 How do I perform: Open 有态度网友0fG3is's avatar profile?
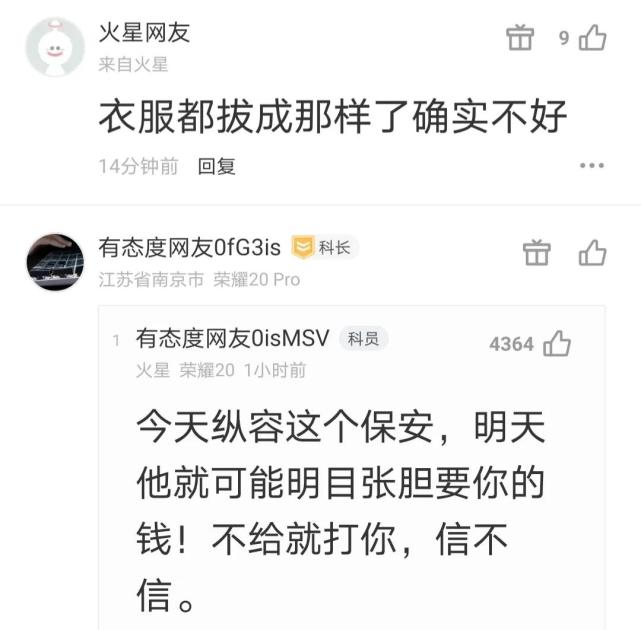point(54,261)
